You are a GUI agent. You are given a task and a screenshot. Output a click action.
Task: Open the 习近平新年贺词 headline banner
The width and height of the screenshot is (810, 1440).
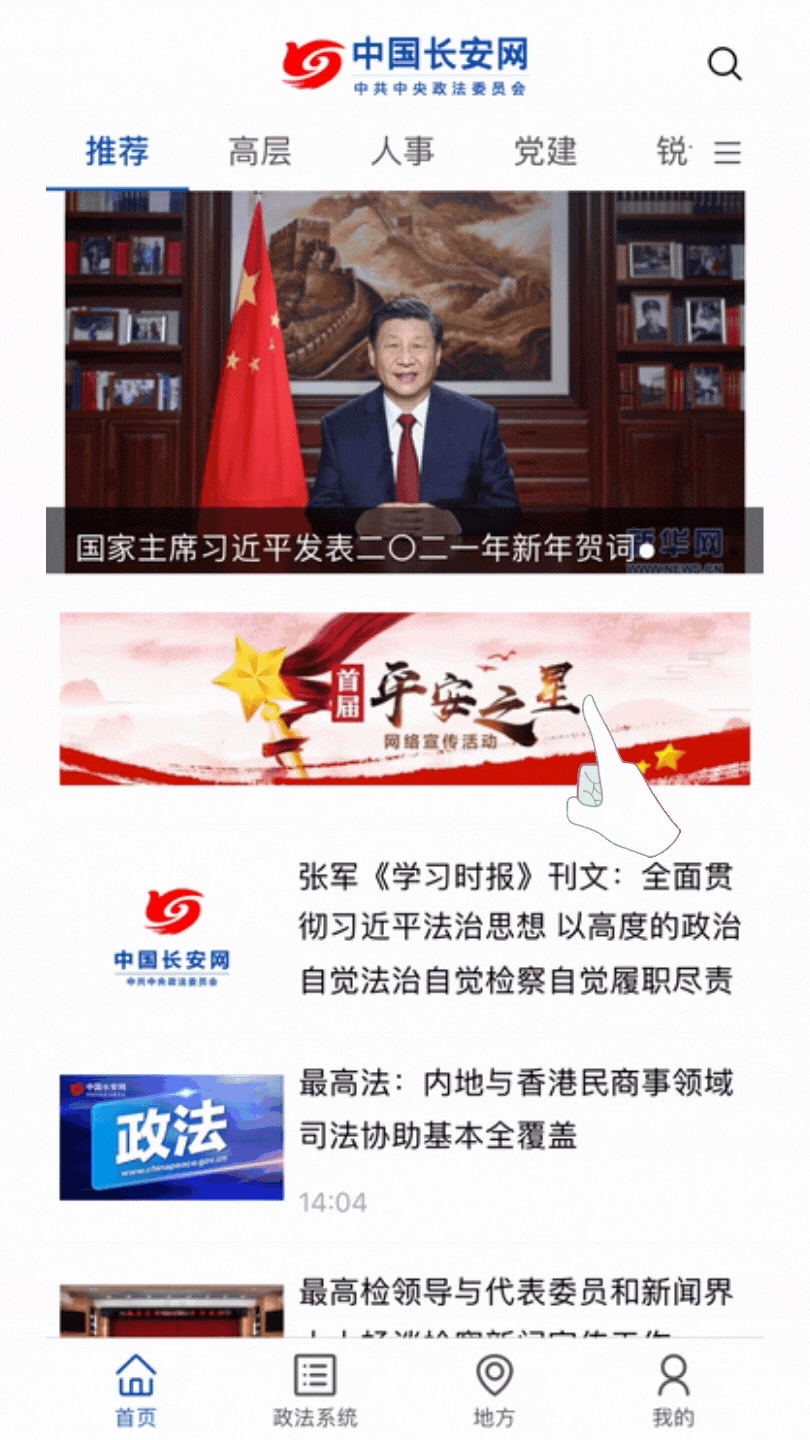(404, 380)
